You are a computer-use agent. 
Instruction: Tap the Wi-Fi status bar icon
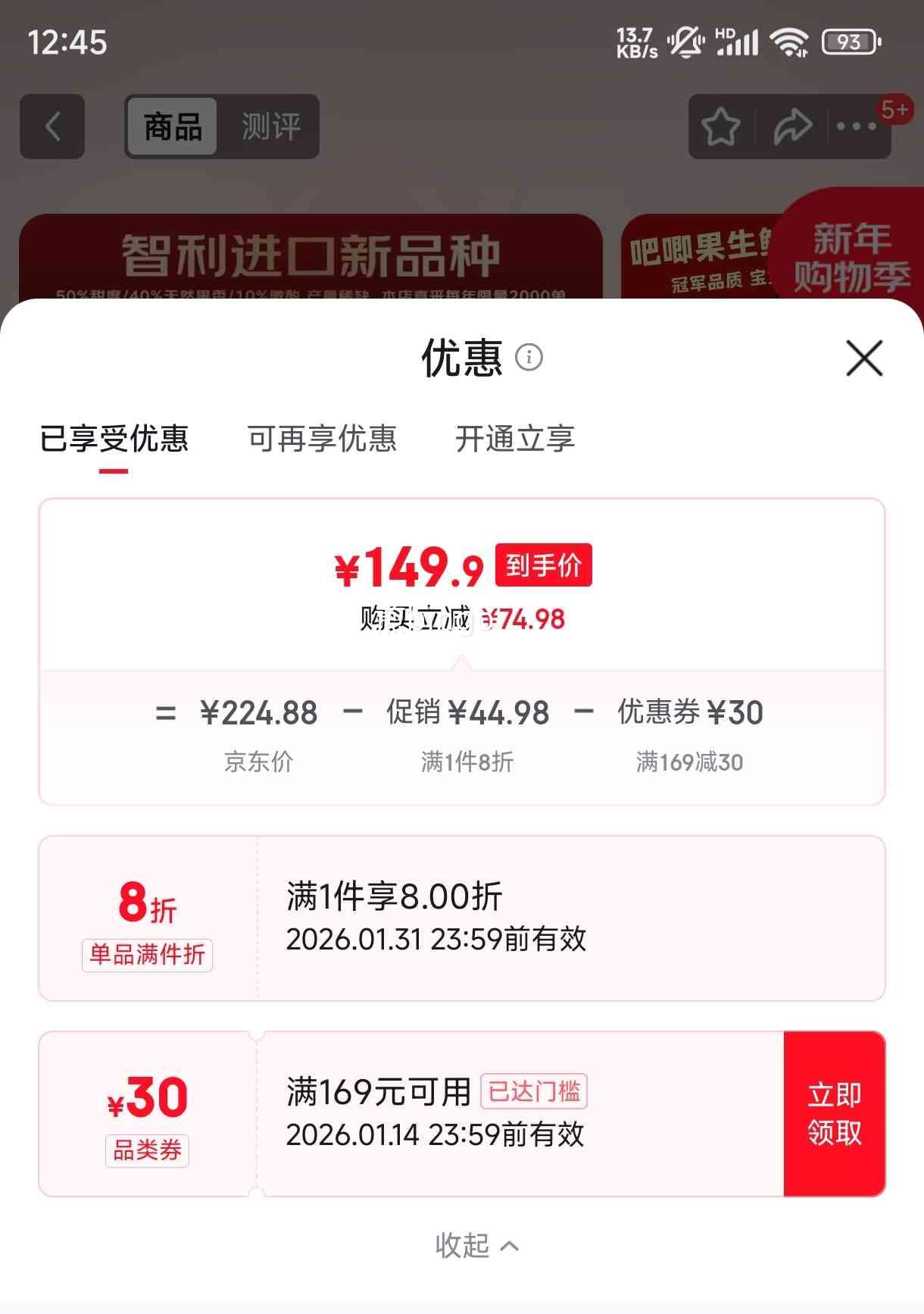tap(791, 42)
